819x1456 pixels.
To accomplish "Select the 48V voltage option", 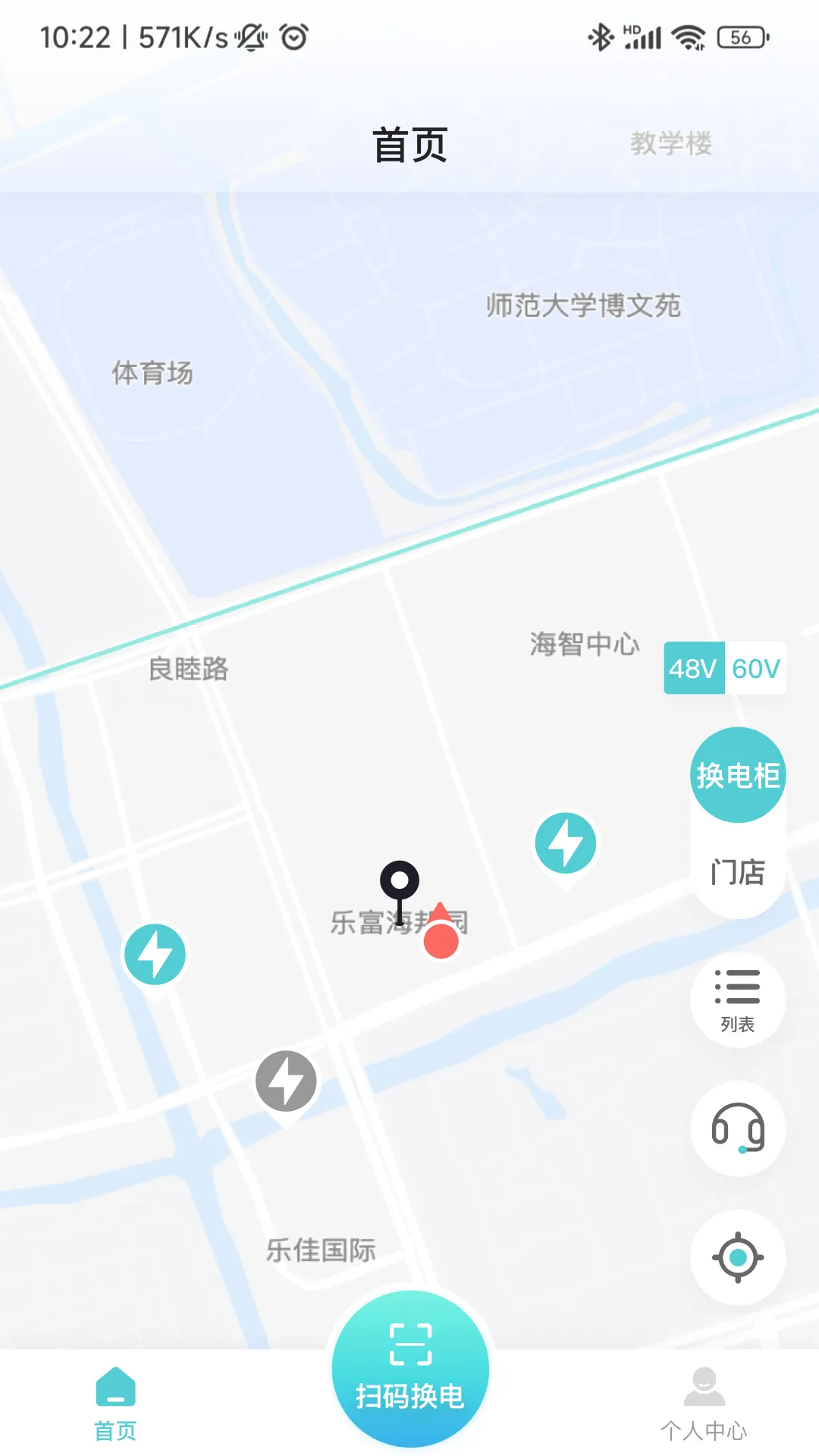I will [692, 668].
